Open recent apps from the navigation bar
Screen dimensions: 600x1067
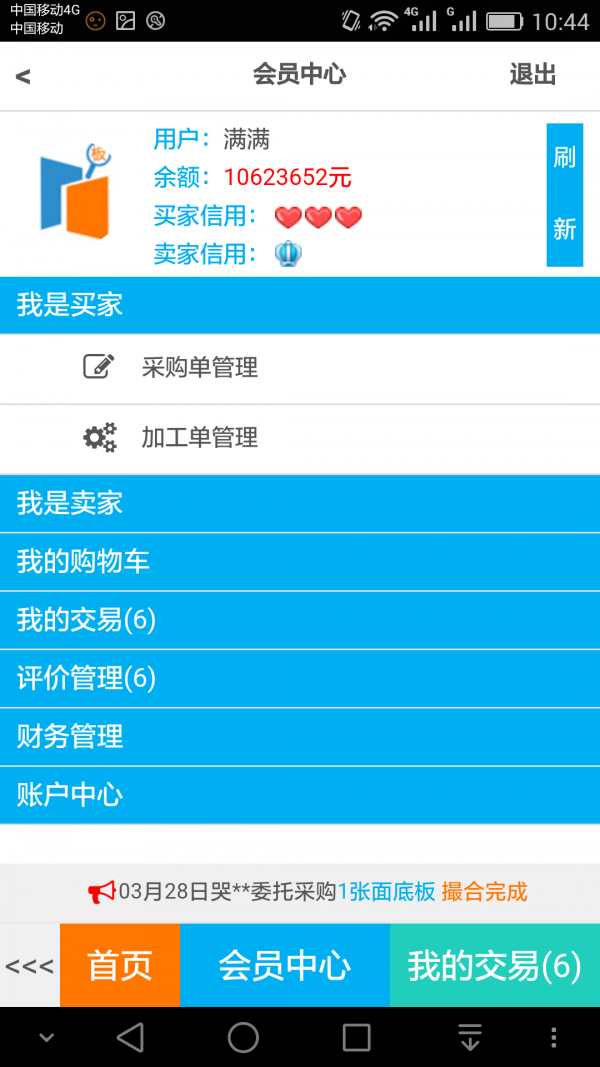point(356,1037)
